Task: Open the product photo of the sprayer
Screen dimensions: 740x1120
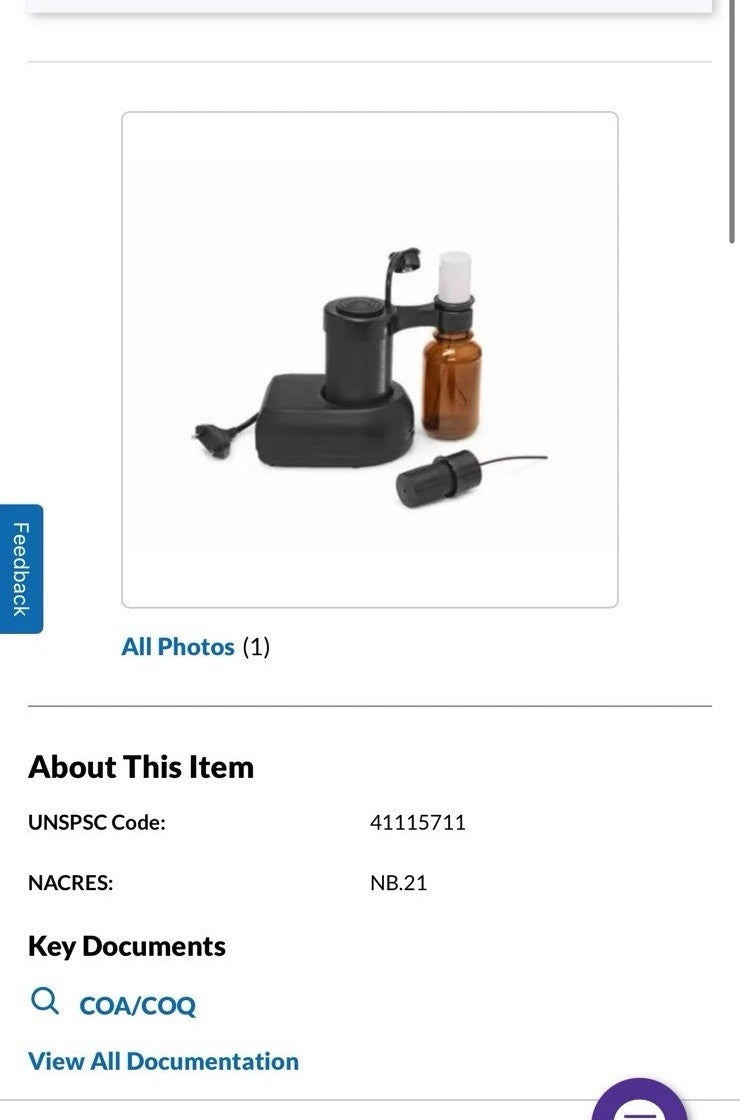Action: coord(369,360)
